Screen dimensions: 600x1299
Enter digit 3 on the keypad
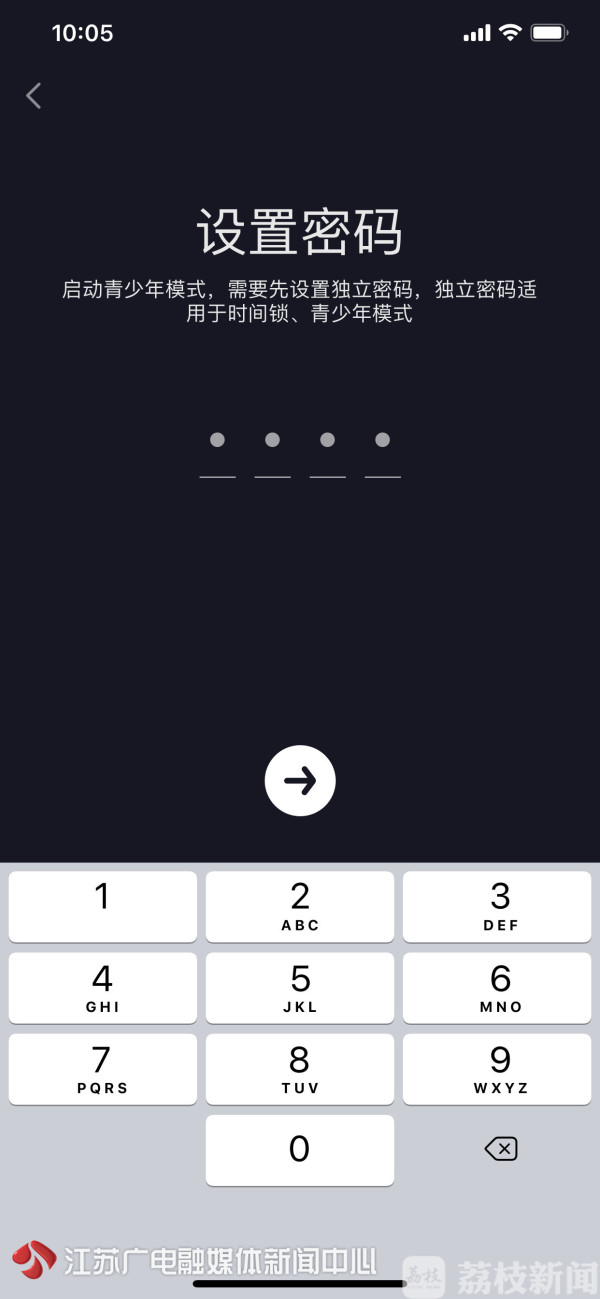click(x=497, y=905)
